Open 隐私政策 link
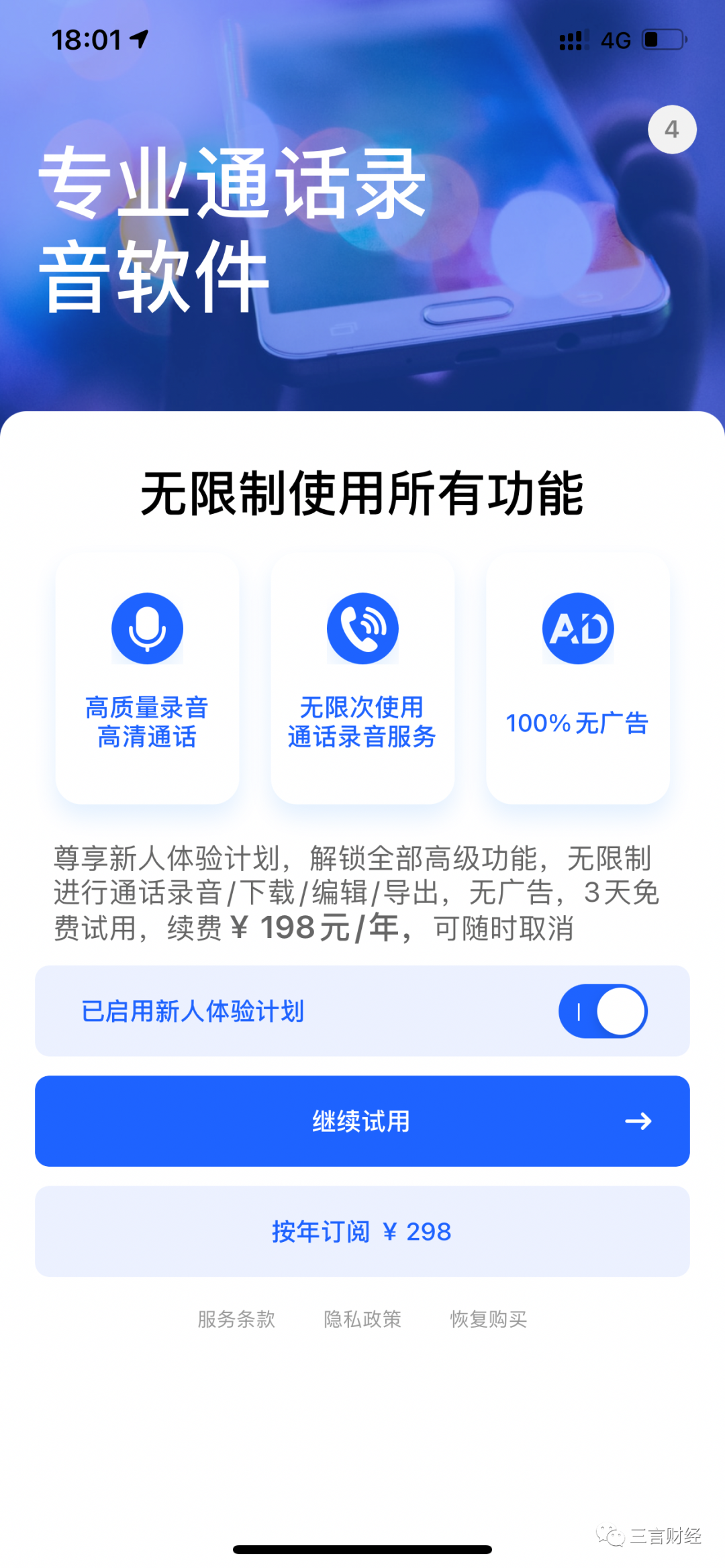This screenshot has width=725, height=1568. coord(362,1319)
